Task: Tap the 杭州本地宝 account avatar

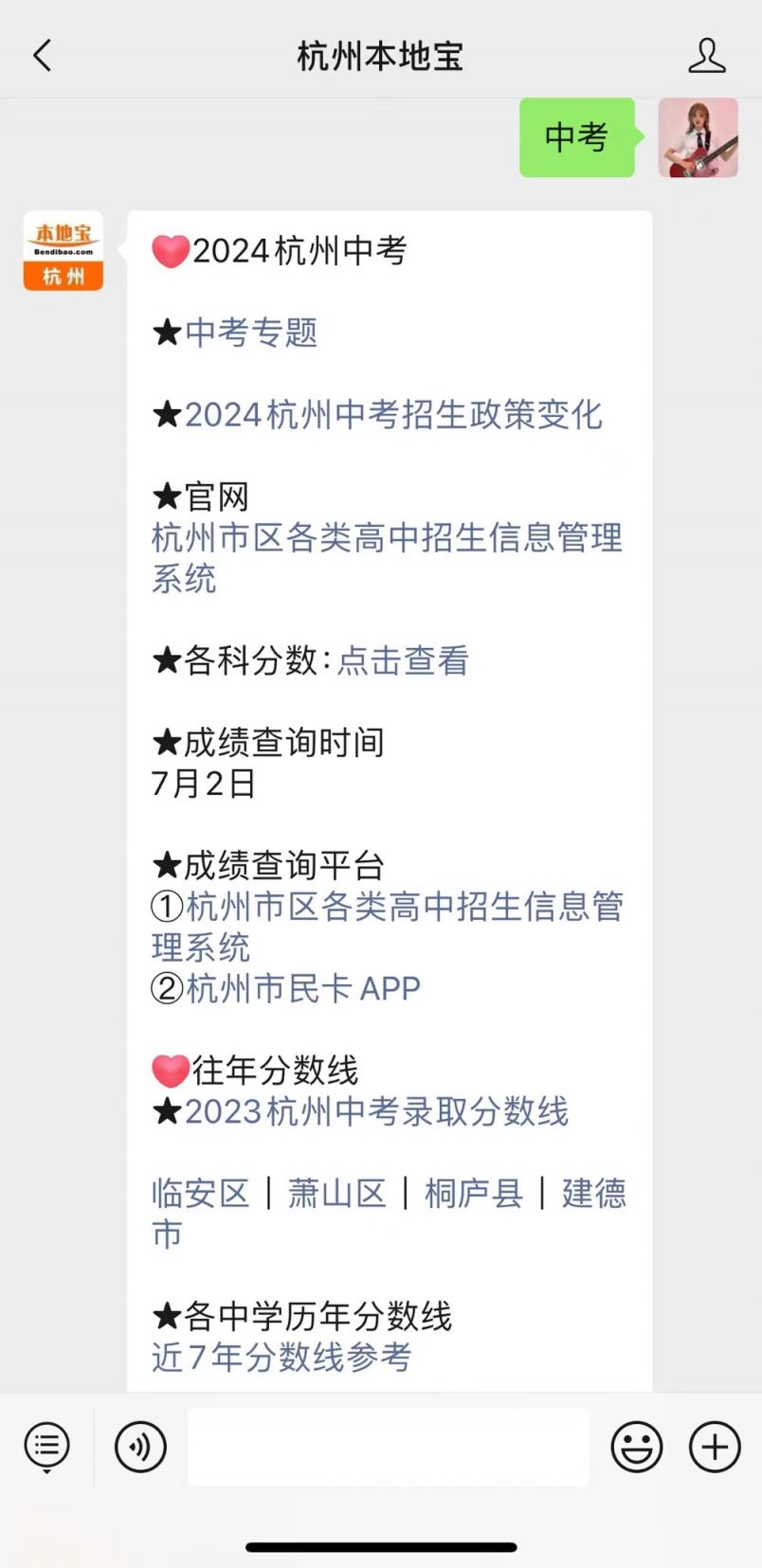Action: [x=63, y=251]
